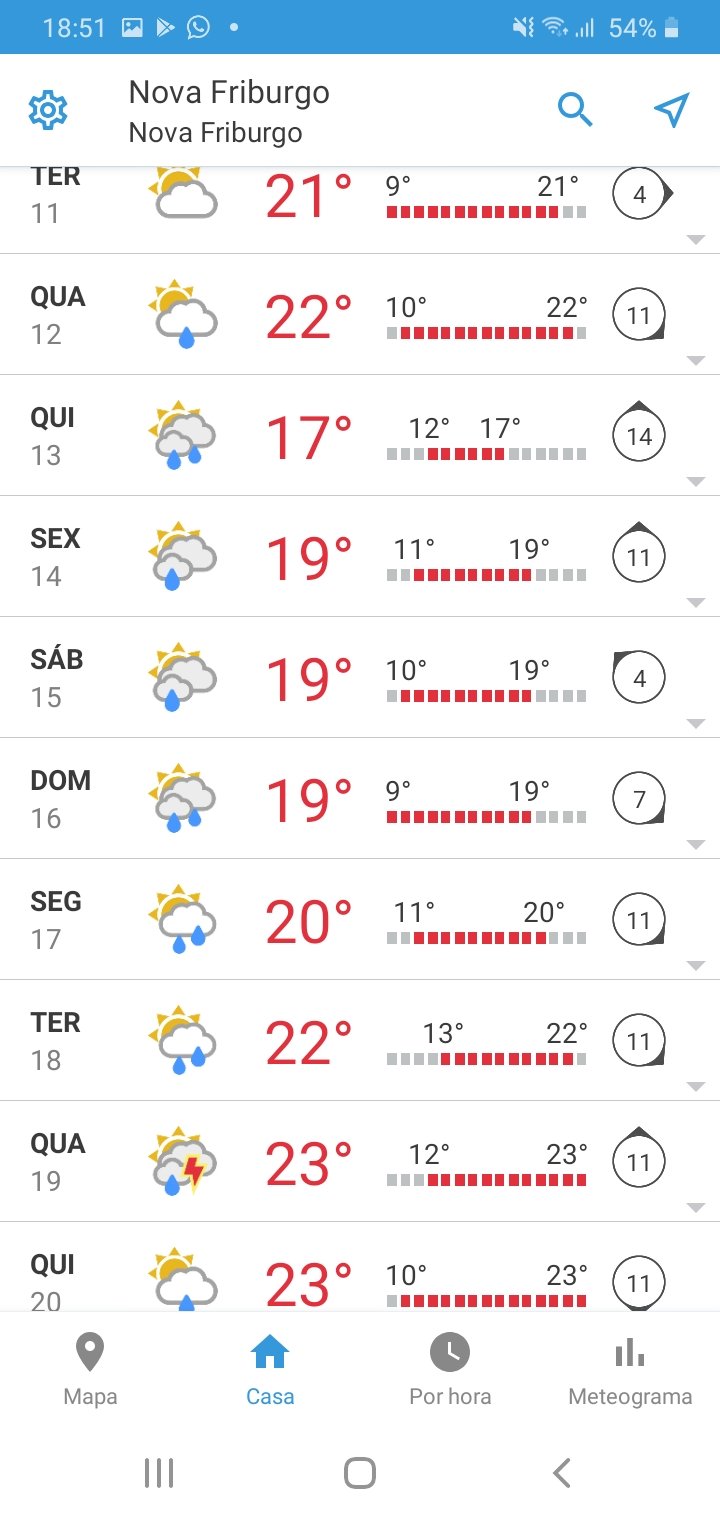720x1520 pixels.
Task: Open the Por hora tab
Action: [450, 1369]
